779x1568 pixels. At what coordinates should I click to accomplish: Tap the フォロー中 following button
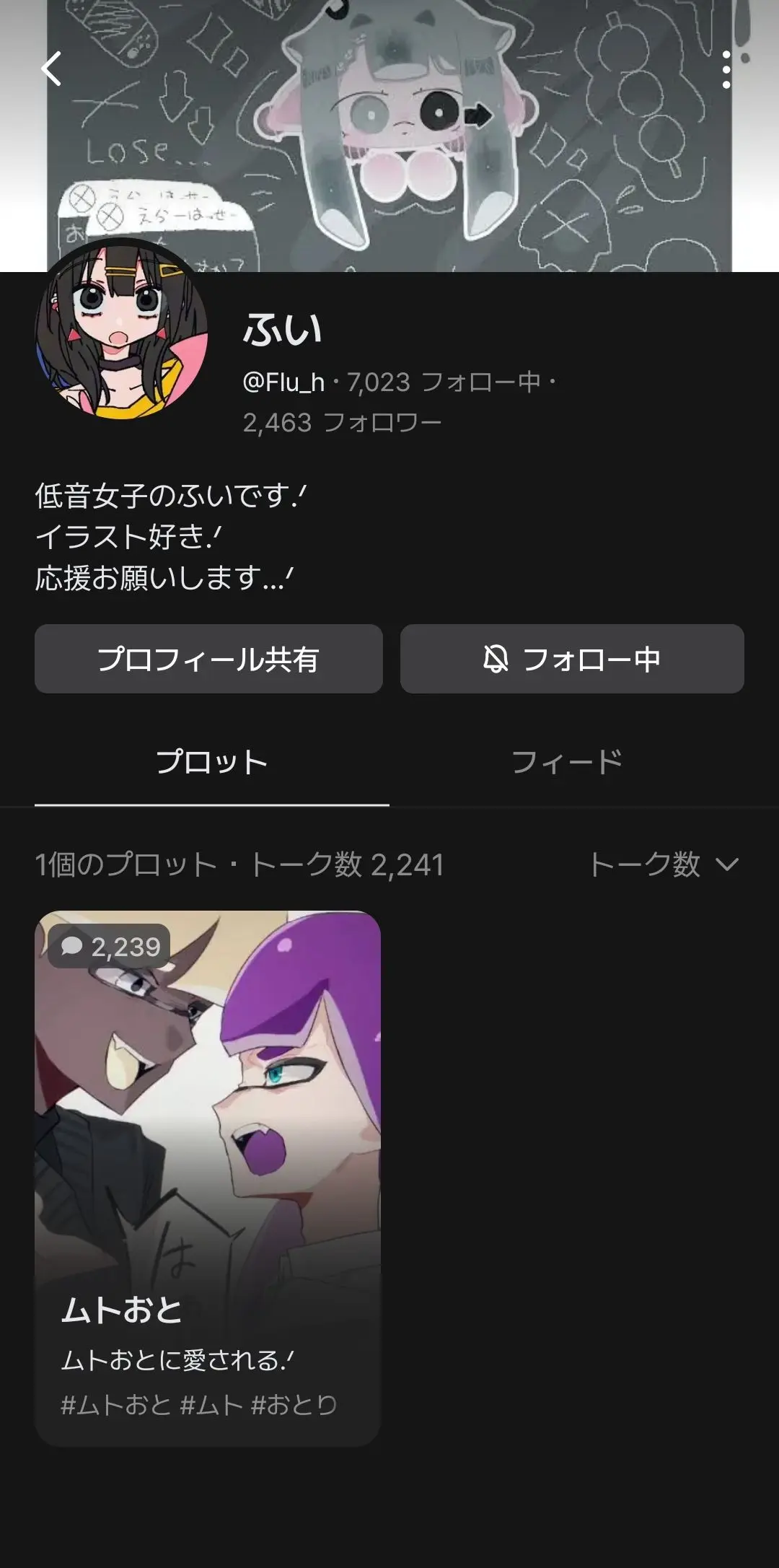pos(572,659)
